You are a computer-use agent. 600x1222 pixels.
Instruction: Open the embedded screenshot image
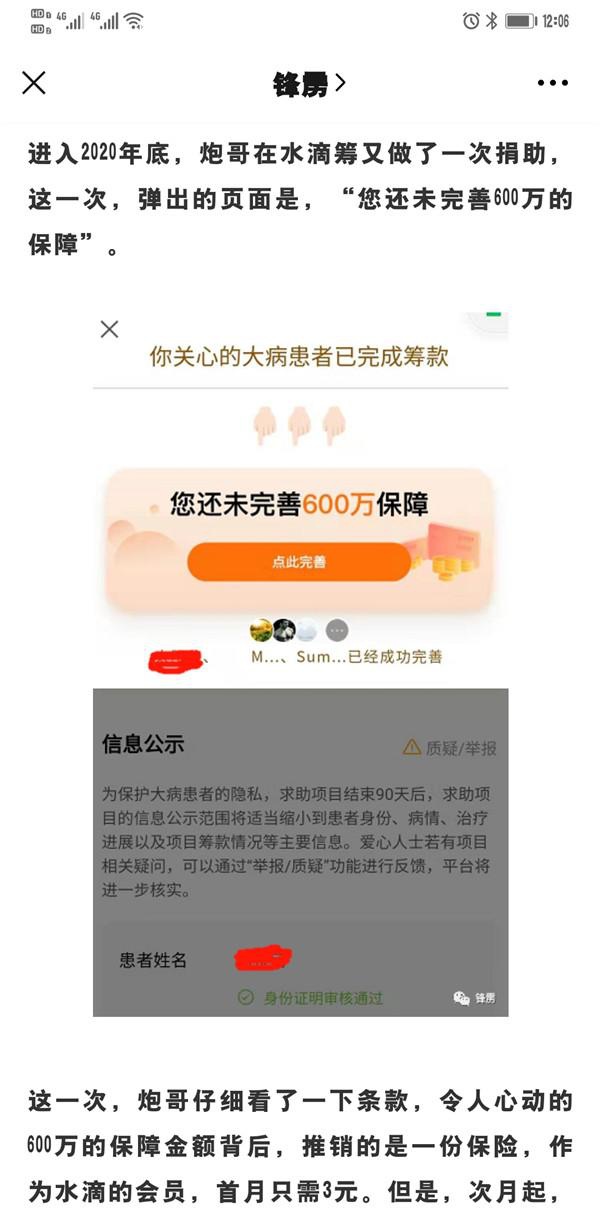click(300, 665)
